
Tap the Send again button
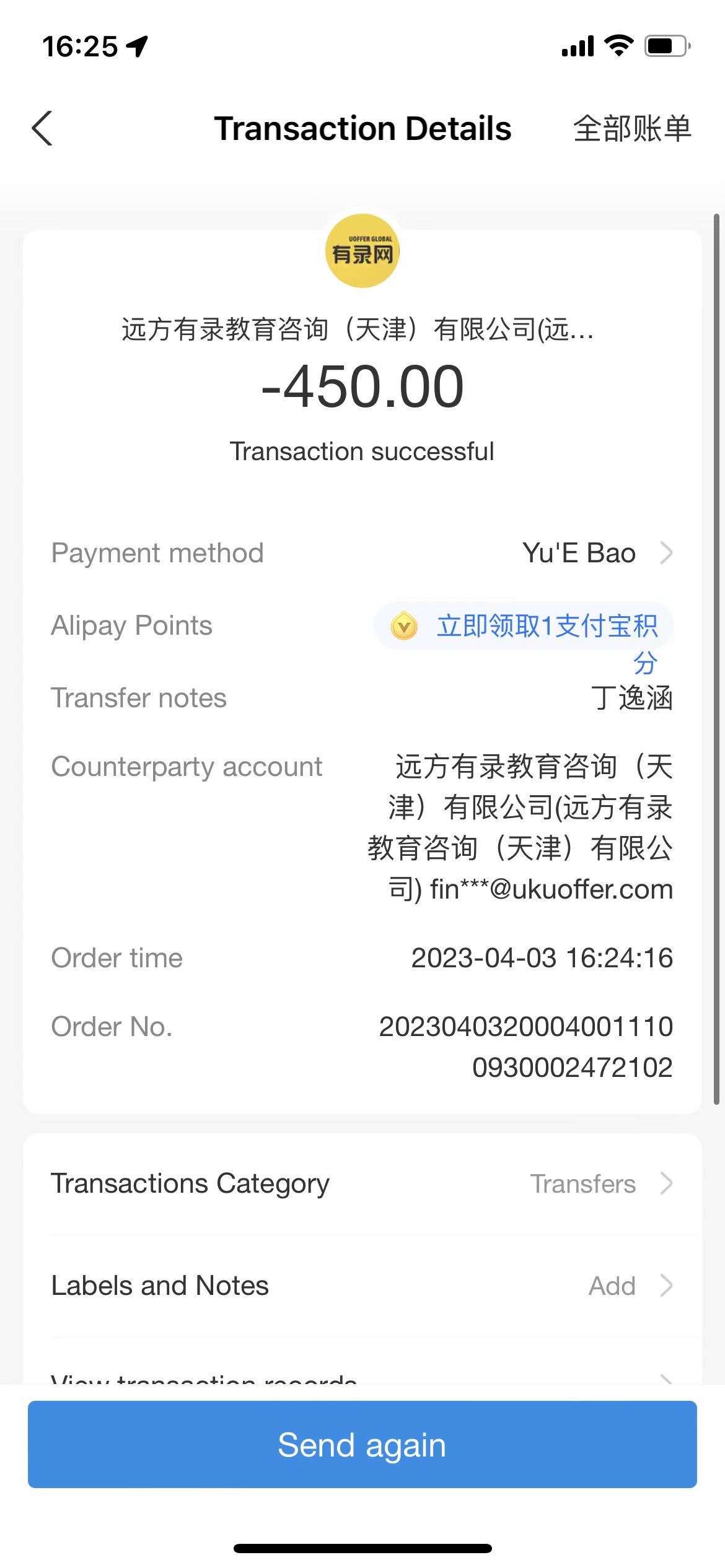click(362, 1445)
